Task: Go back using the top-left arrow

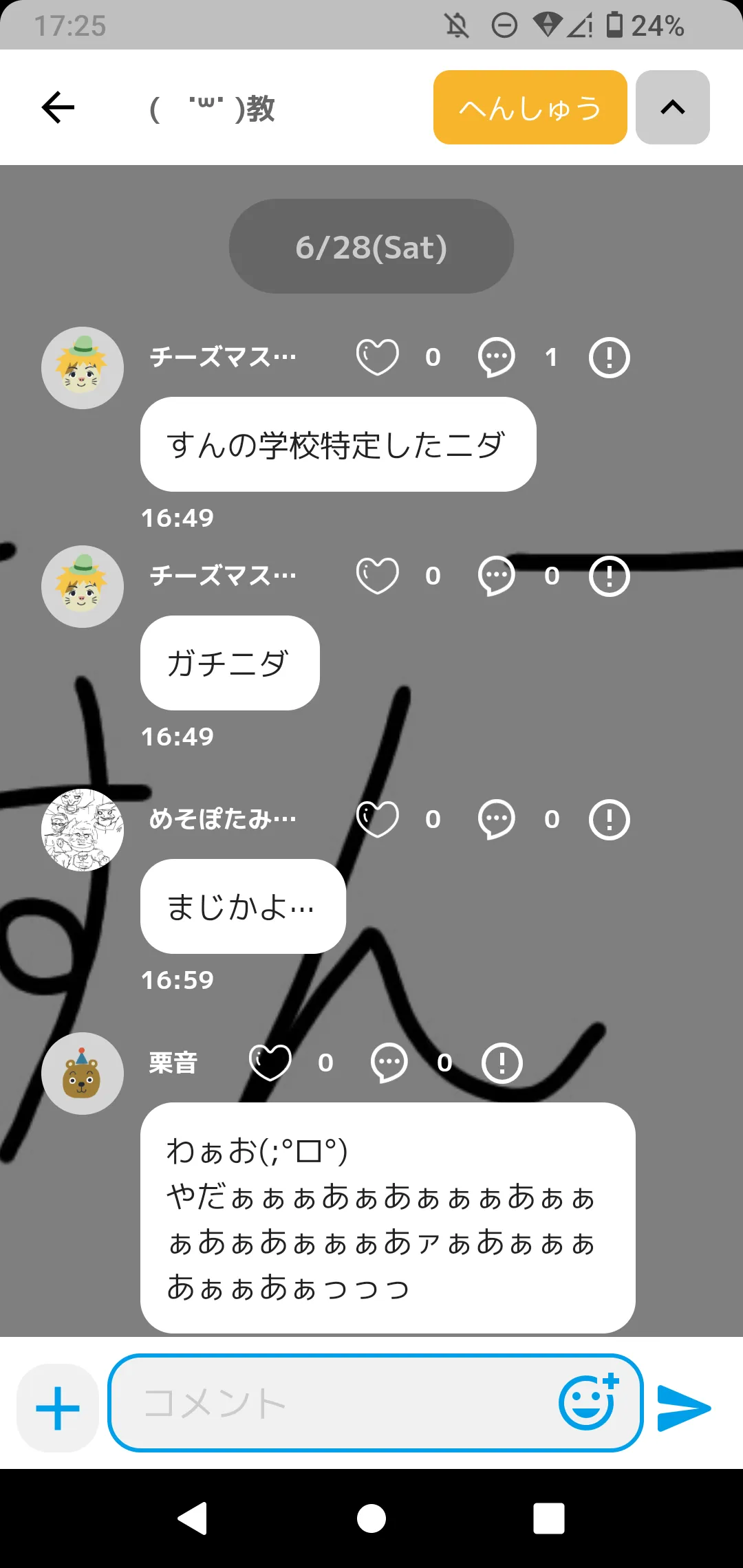Action: pyautogui.click(x=58, y=107)
